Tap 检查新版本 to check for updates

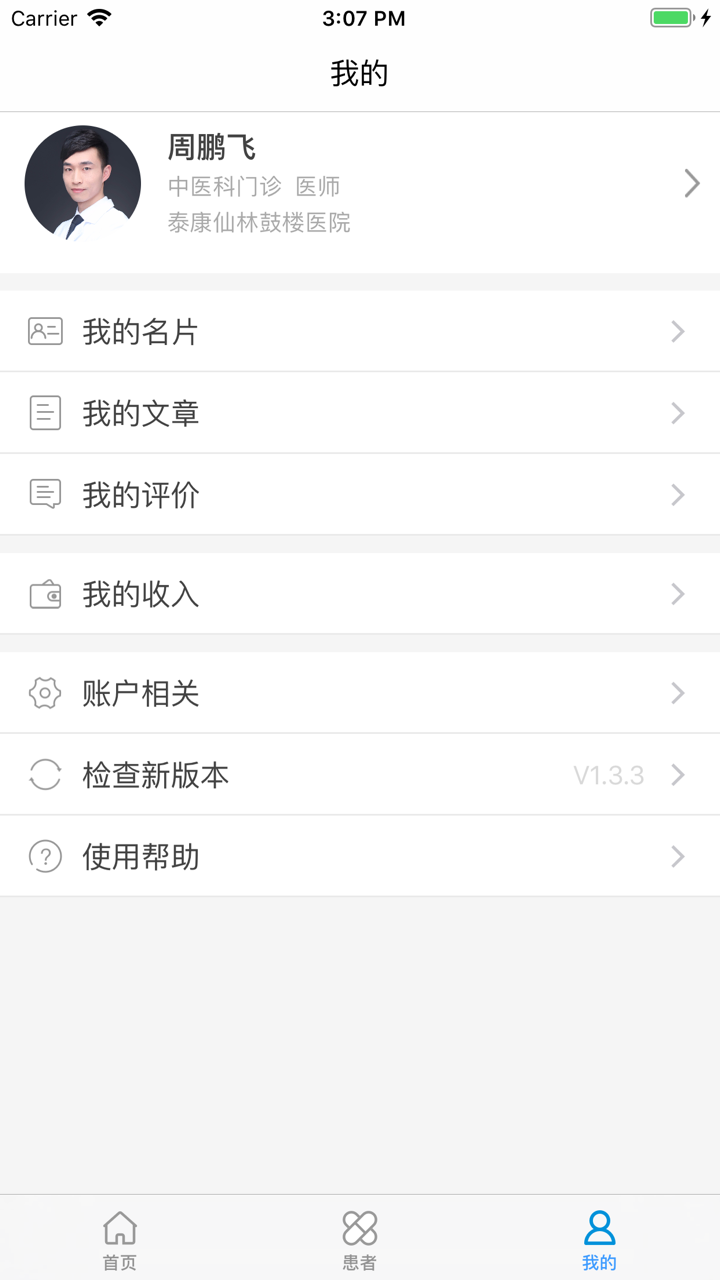(x=360, y=774)
